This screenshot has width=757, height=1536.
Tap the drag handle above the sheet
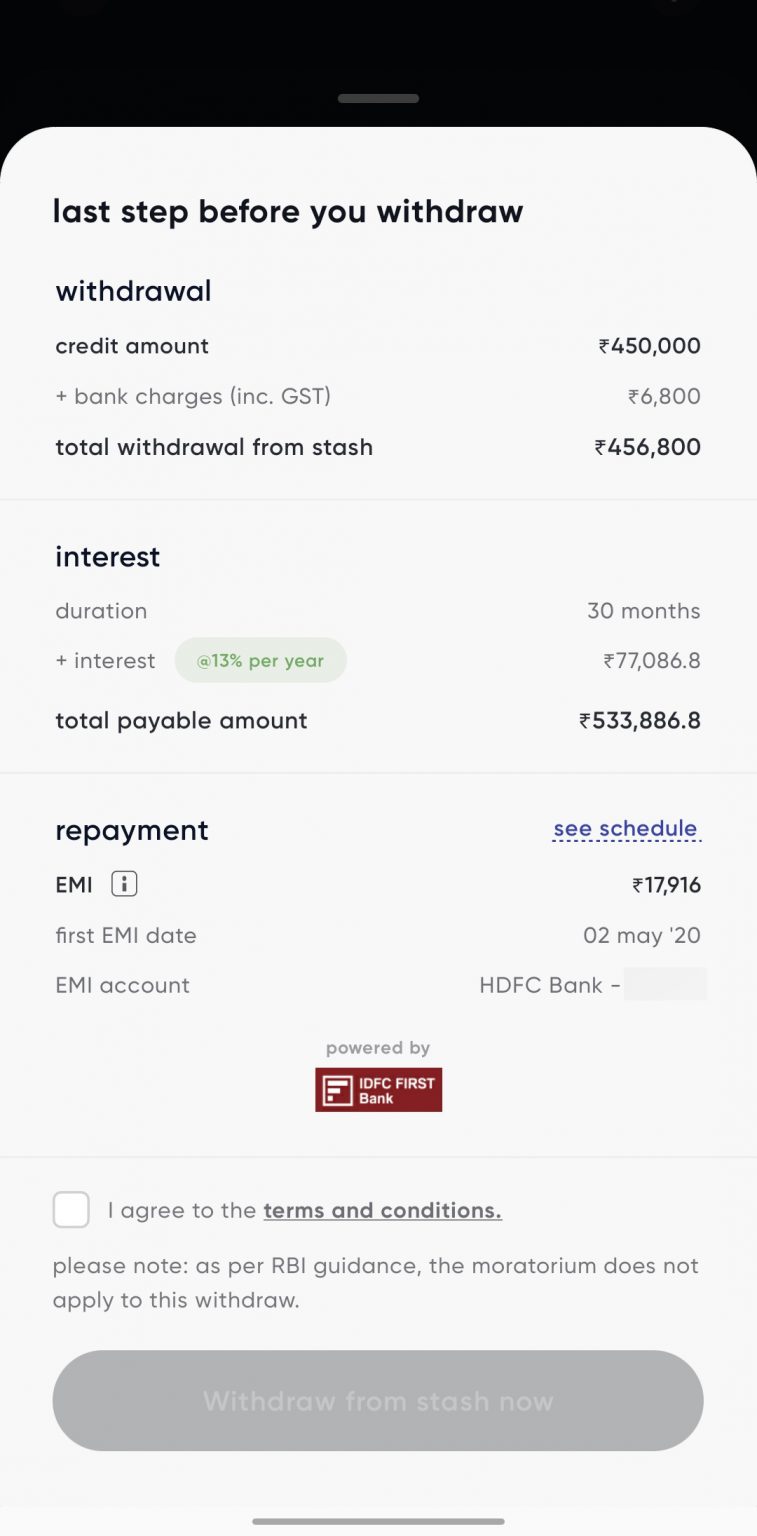pos(378,98)
